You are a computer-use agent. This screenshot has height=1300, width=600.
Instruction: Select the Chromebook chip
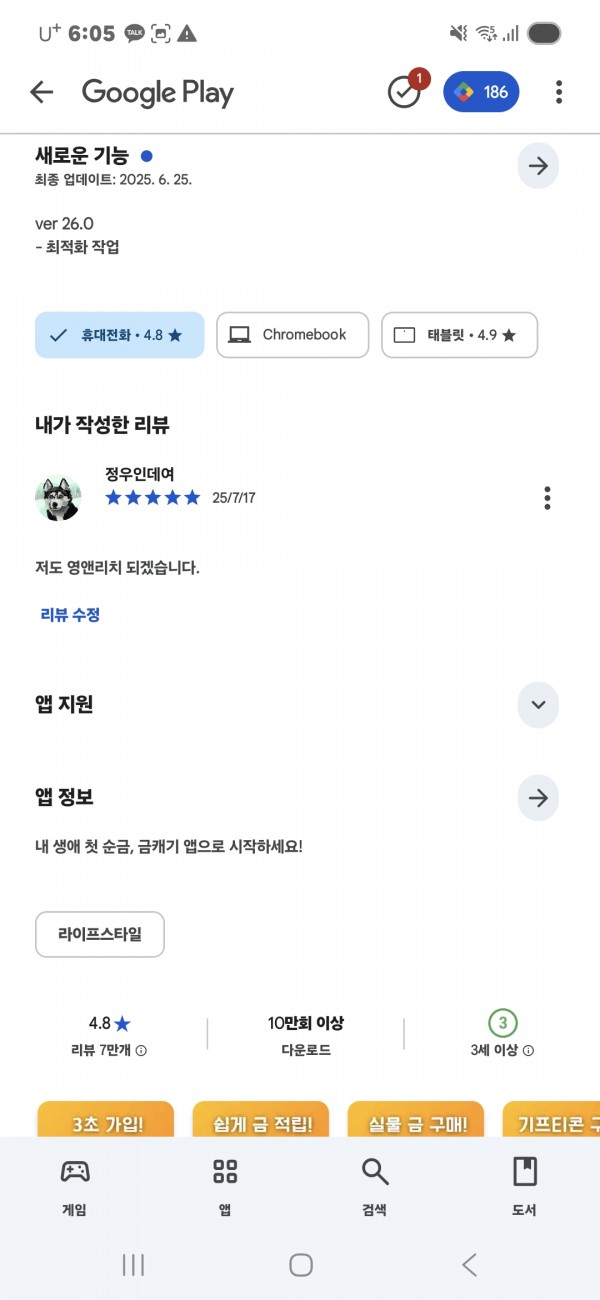(292, 335)
